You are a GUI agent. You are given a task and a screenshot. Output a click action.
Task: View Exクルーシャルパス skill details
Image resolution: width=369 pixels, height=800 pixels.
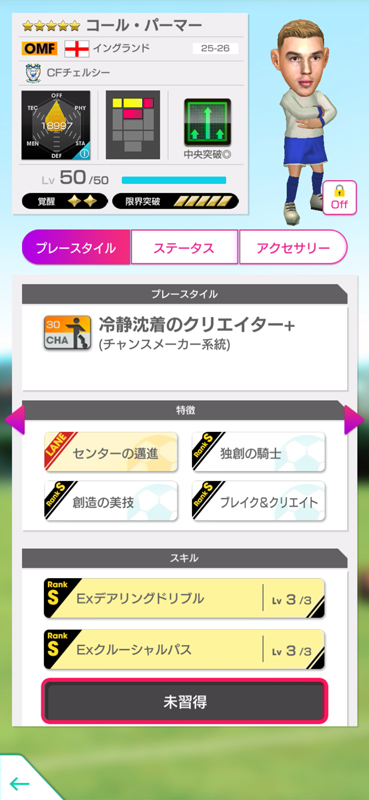[x=184, y=649]
